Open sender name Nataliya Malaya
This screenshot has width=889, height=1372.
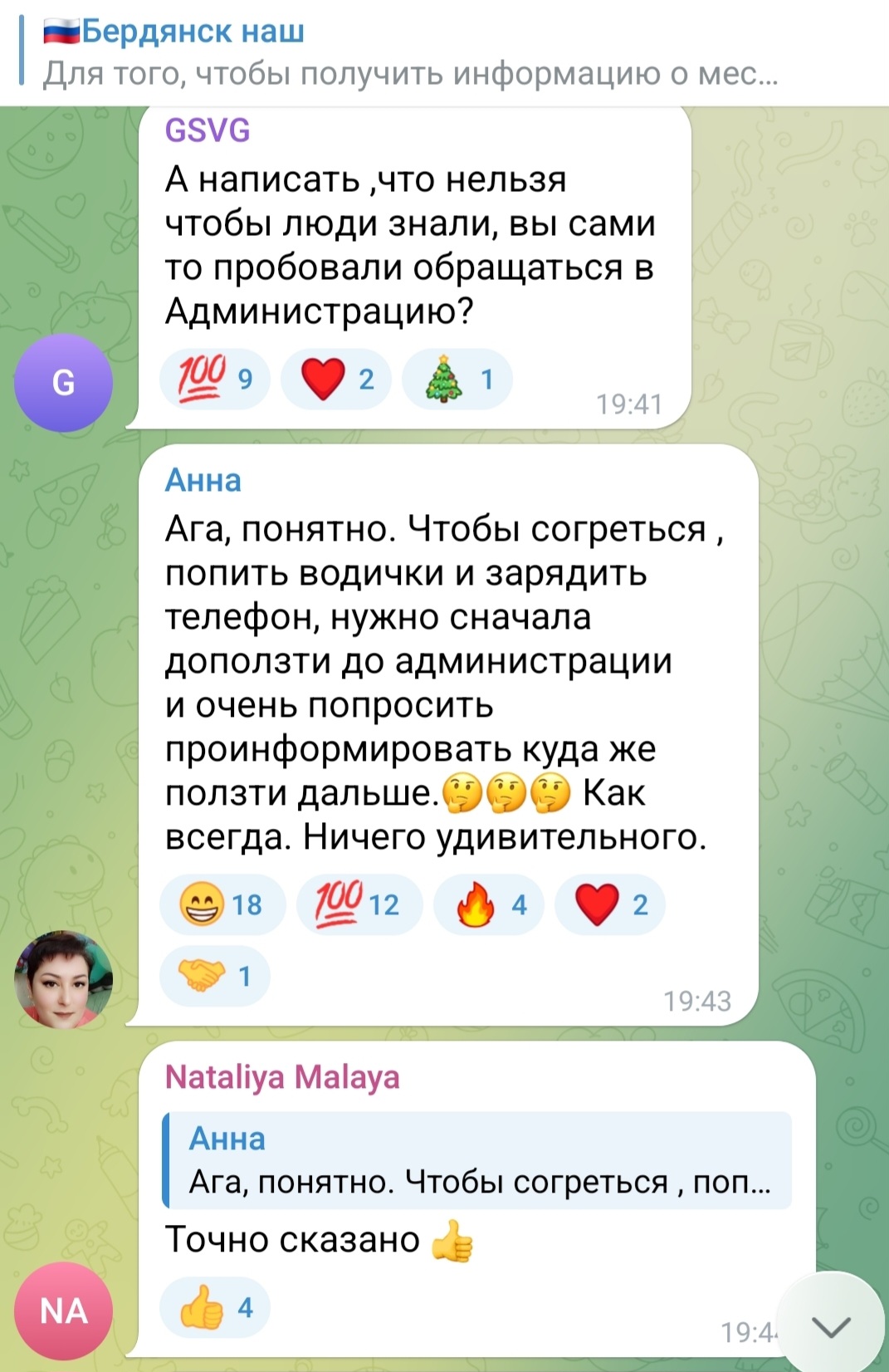[x=282, y=1077]
